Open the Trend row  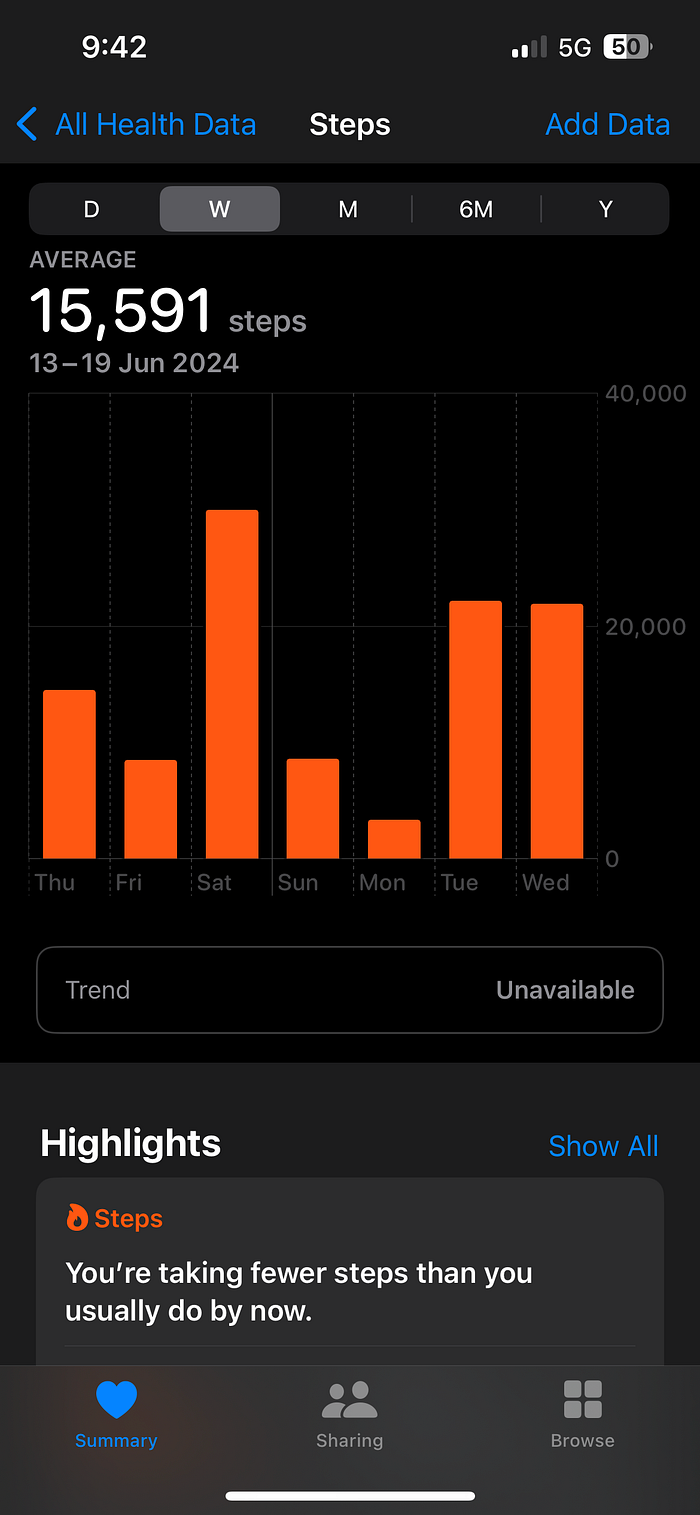(x=350, y=990)
